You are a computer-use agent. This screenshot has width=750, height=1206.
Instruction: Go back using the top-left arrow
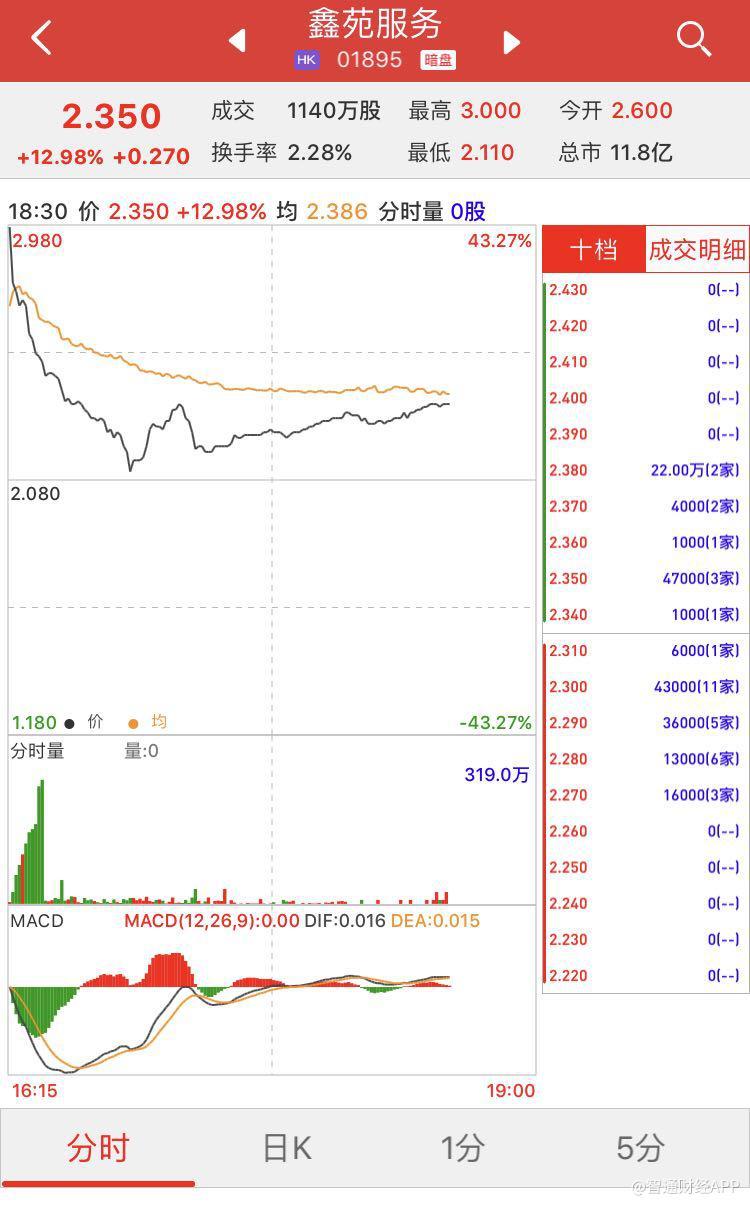coord(40,40)
